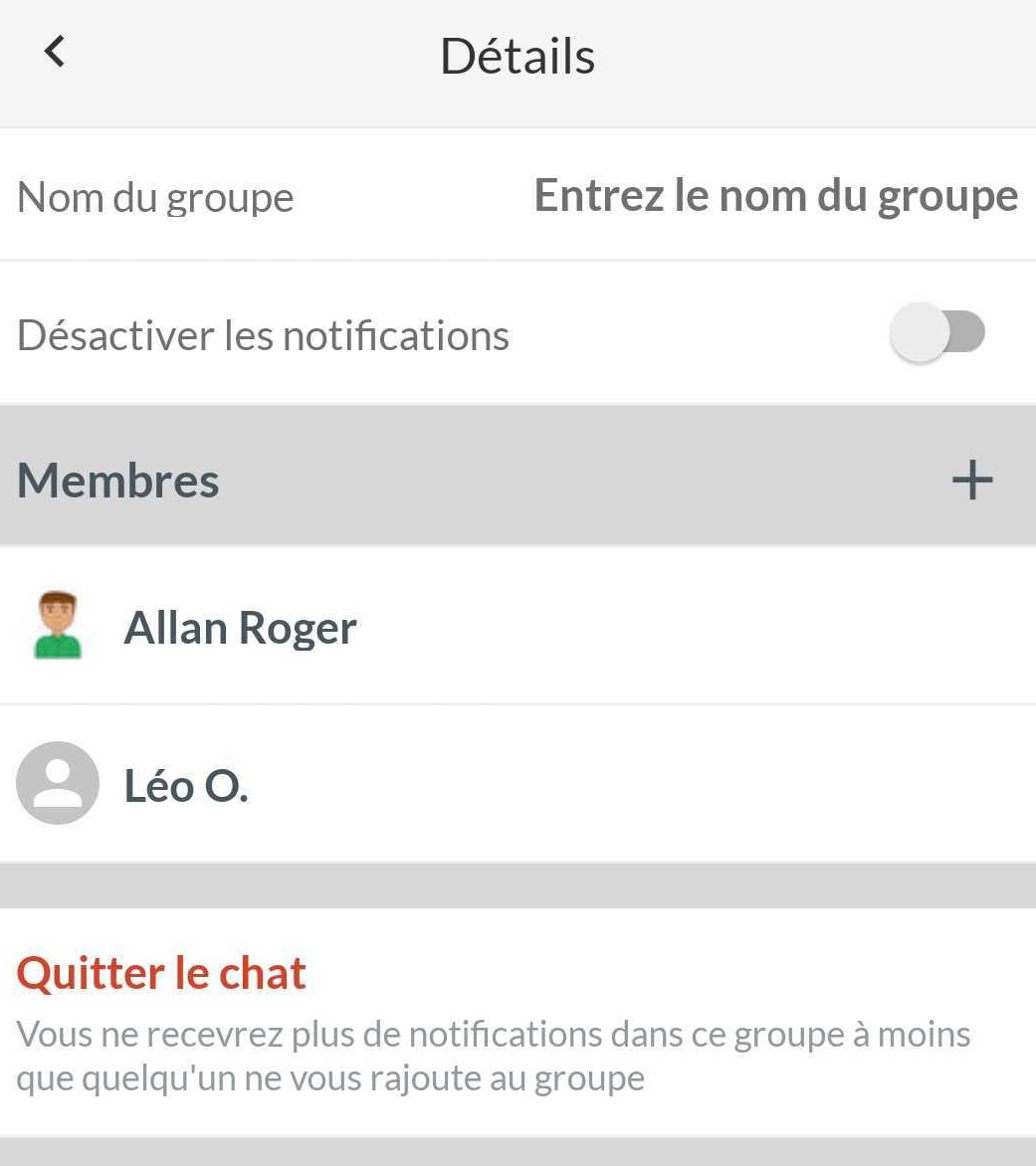This screenshot has height=1166, width=1036.
Task: Select Quitter le chat
Action: (x=161, y=973)
